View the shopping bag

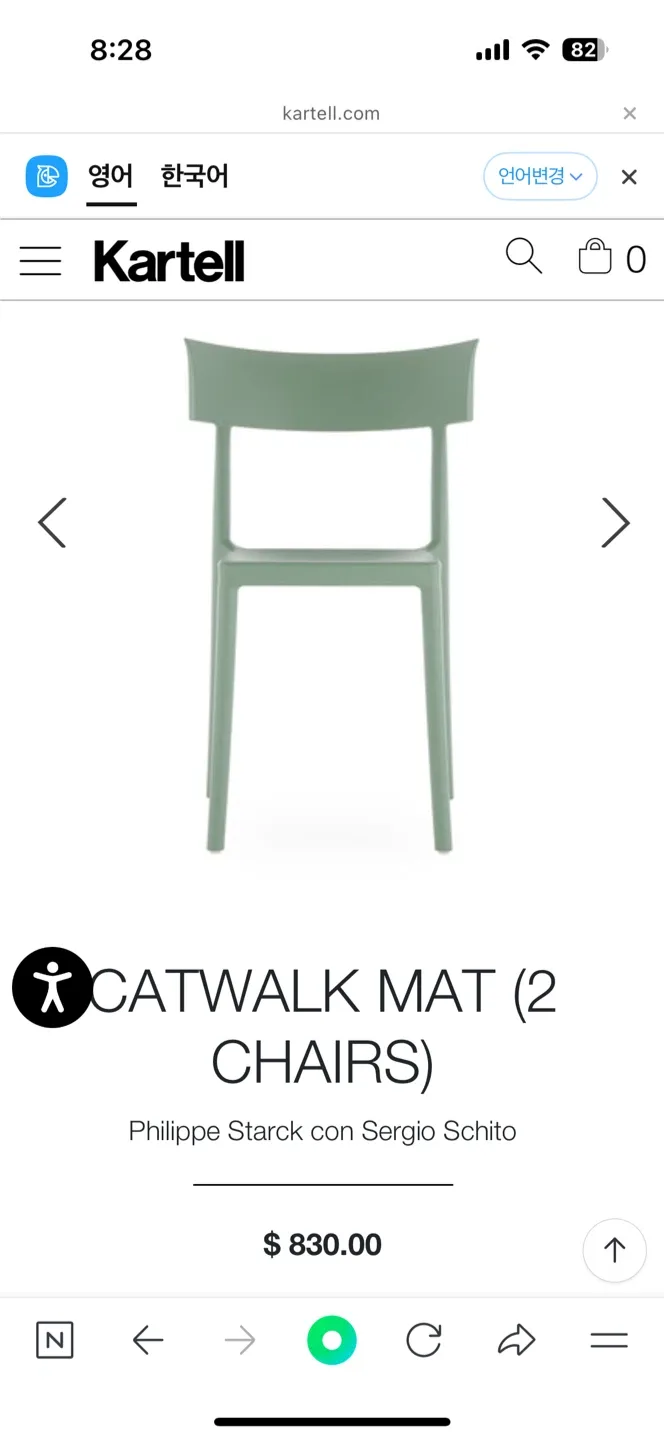click(610, 258)
